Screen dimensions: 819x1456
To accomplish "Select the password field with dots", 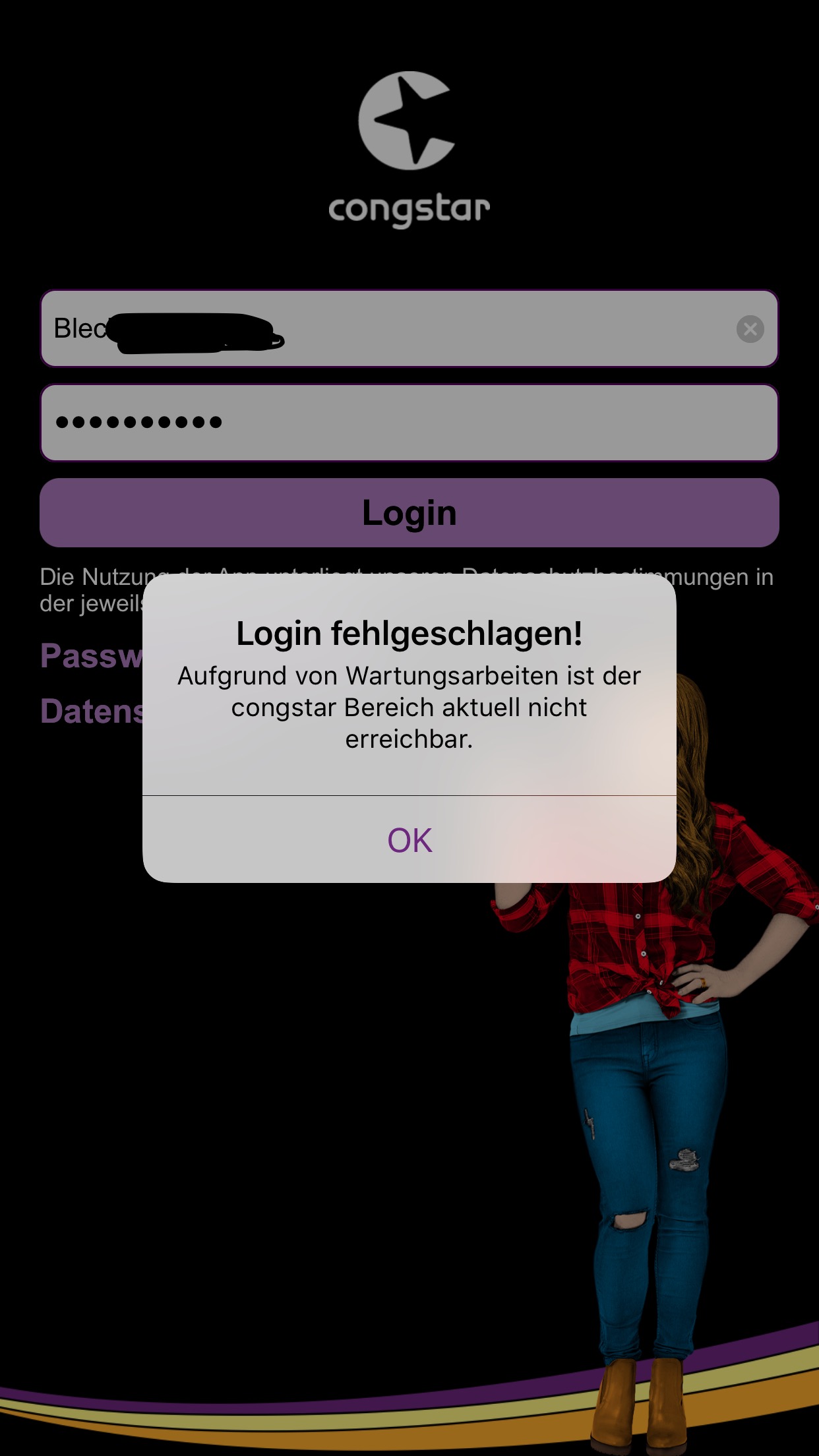I will click(409, 423).
